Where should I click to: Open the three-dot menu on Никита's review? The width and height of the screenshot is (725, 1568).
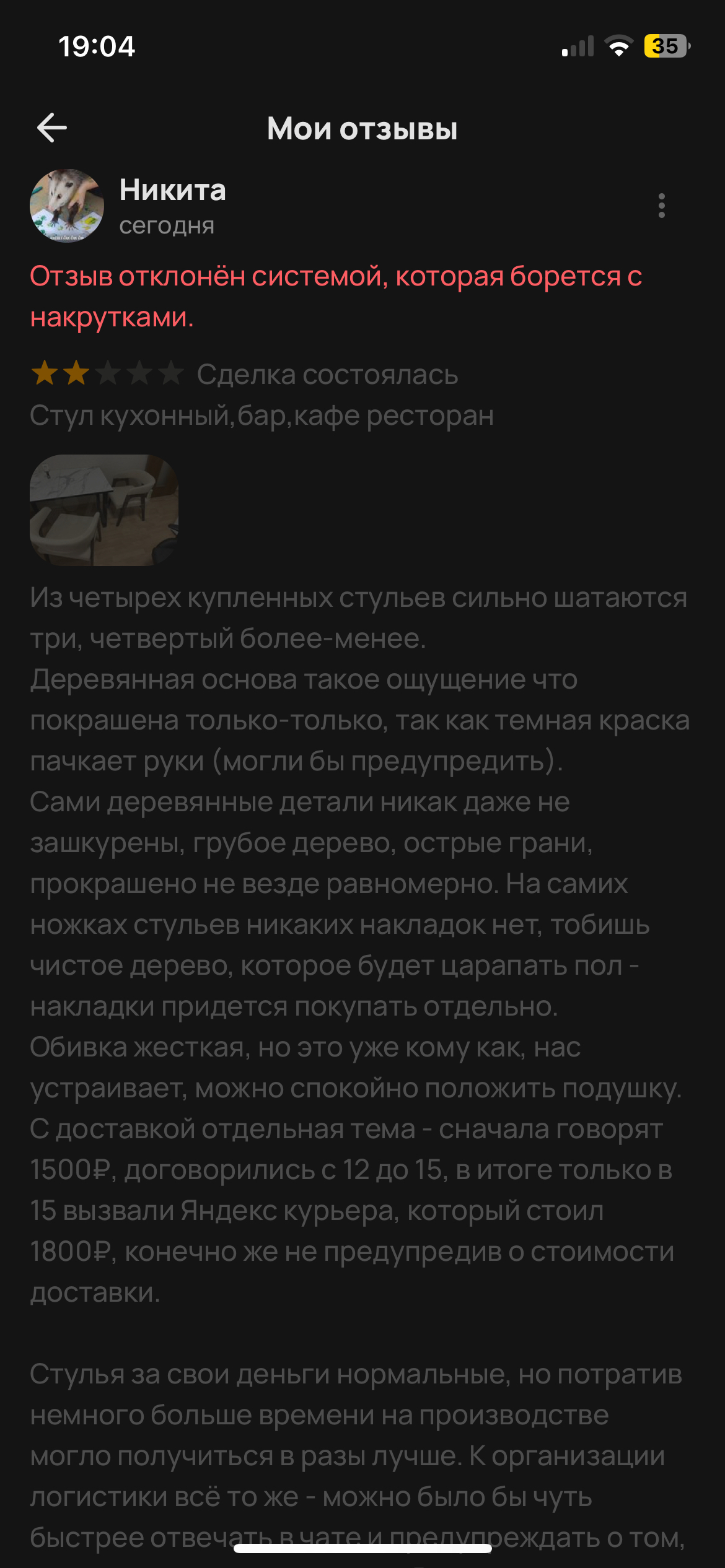661,206
